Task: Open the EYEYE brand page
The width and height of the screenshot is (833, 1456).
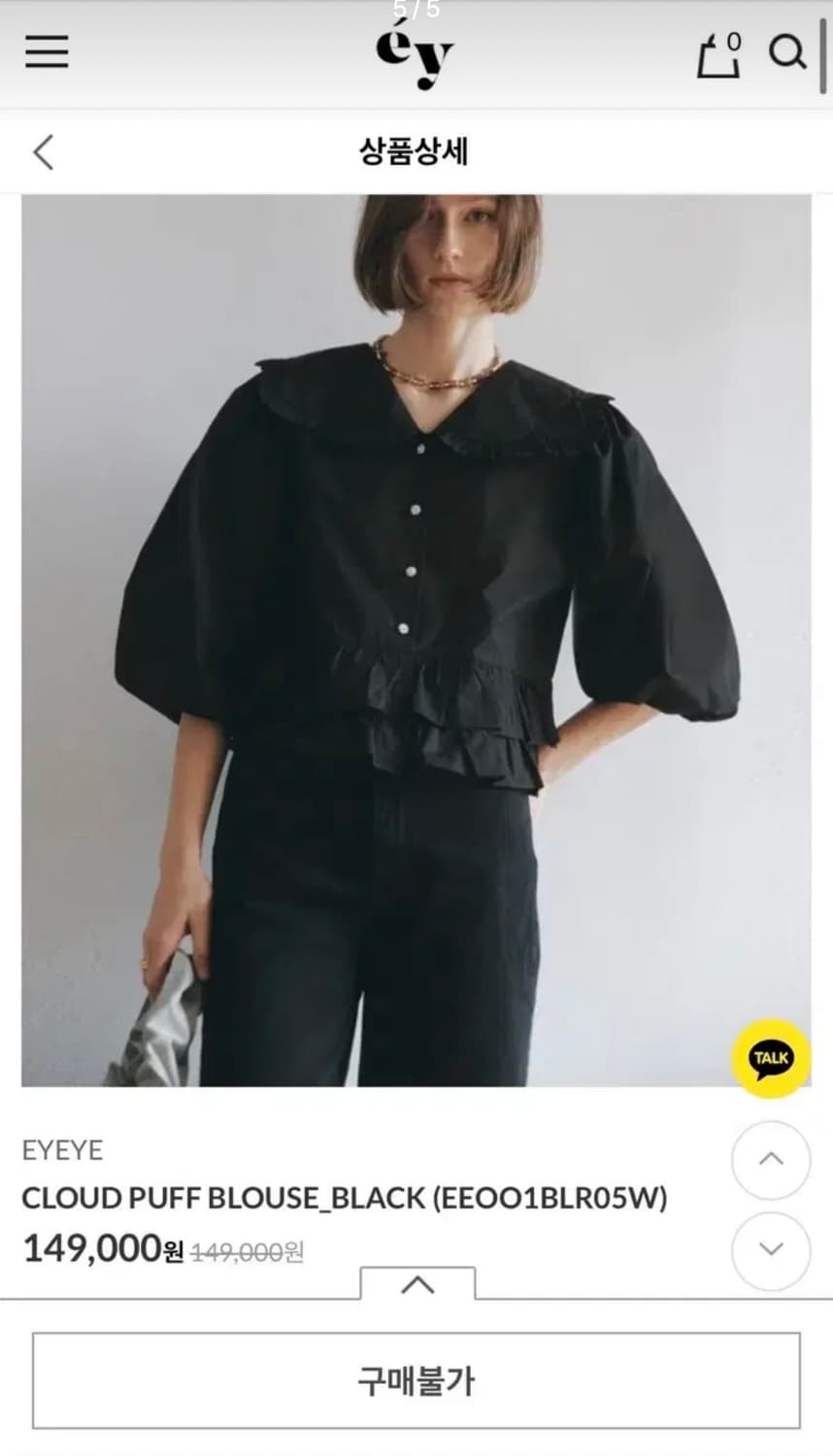Action: click(63, 1151)
